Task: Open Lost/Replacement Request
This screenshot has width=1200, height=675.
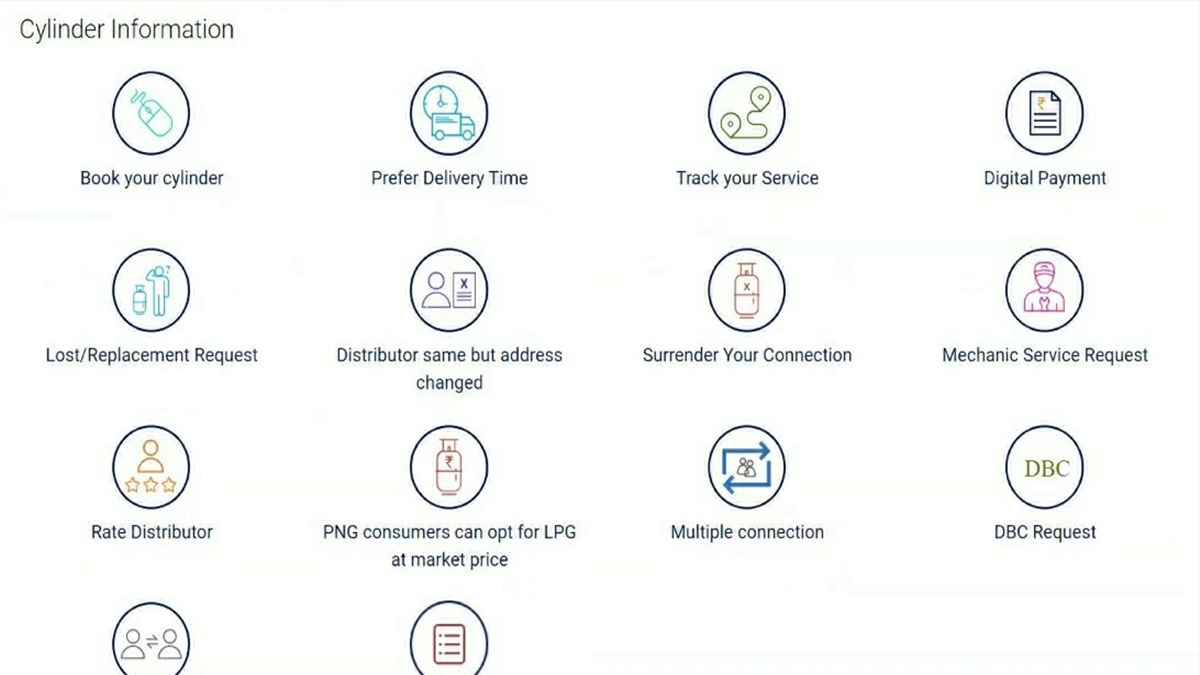Action: (151, 289)
